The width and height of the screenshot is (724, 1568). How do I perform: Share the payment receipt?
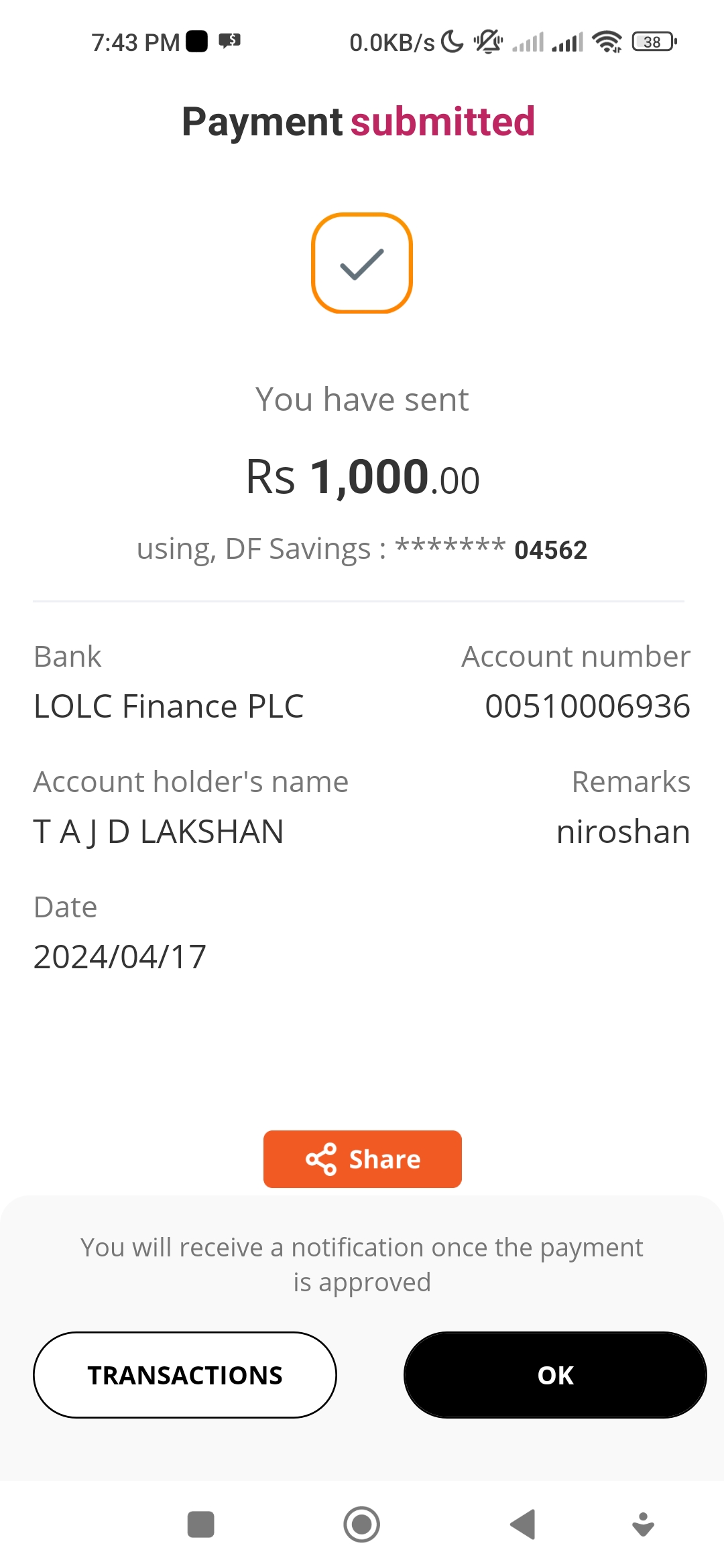click(x=362, y=1159)
